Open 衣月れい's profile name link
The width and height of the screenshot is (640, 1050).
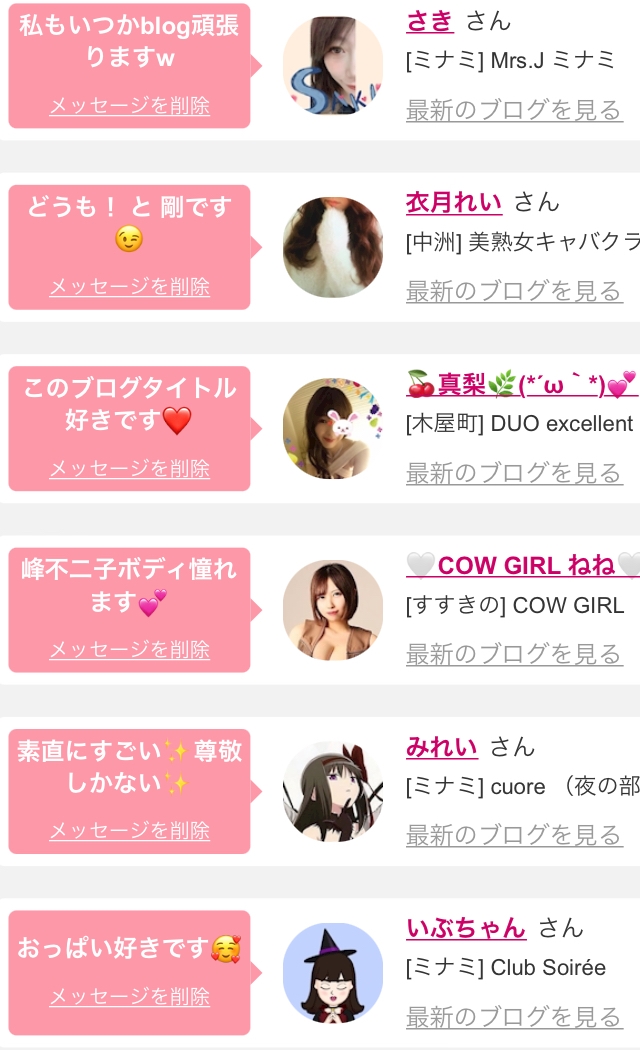[454, 202]
